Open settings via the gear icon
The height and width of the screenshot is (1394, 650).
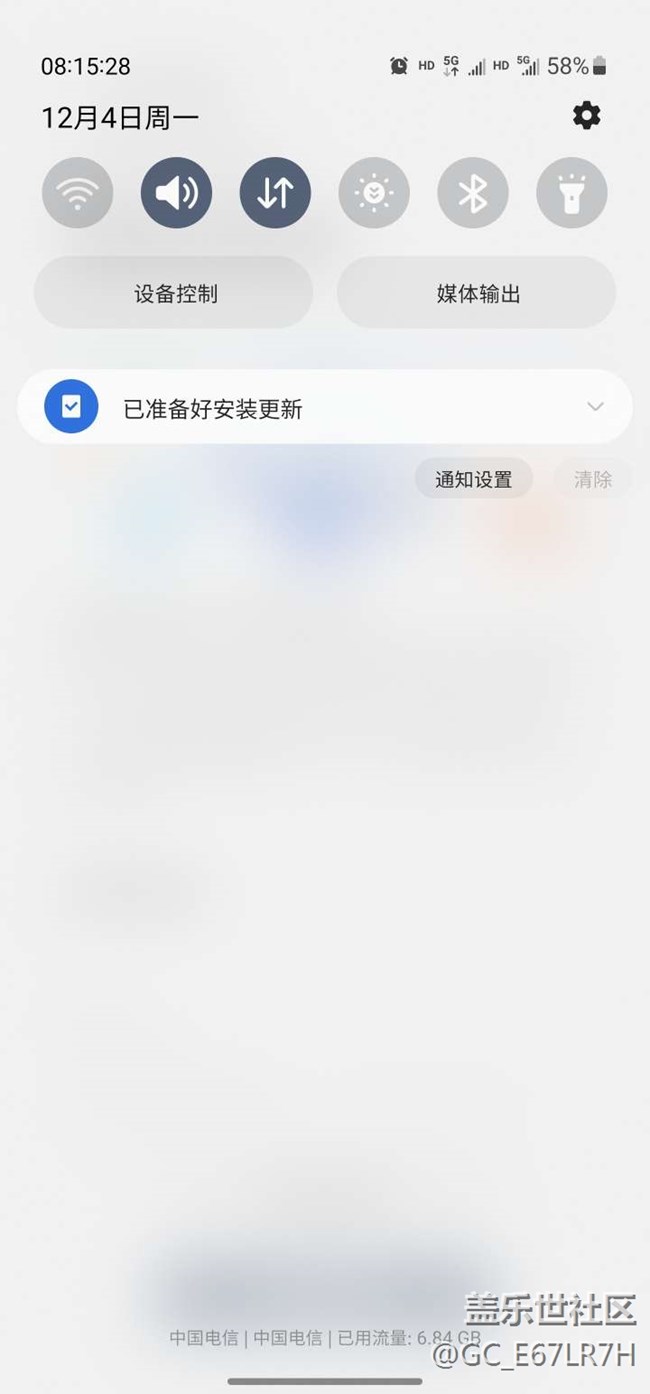tap(586, 116)
